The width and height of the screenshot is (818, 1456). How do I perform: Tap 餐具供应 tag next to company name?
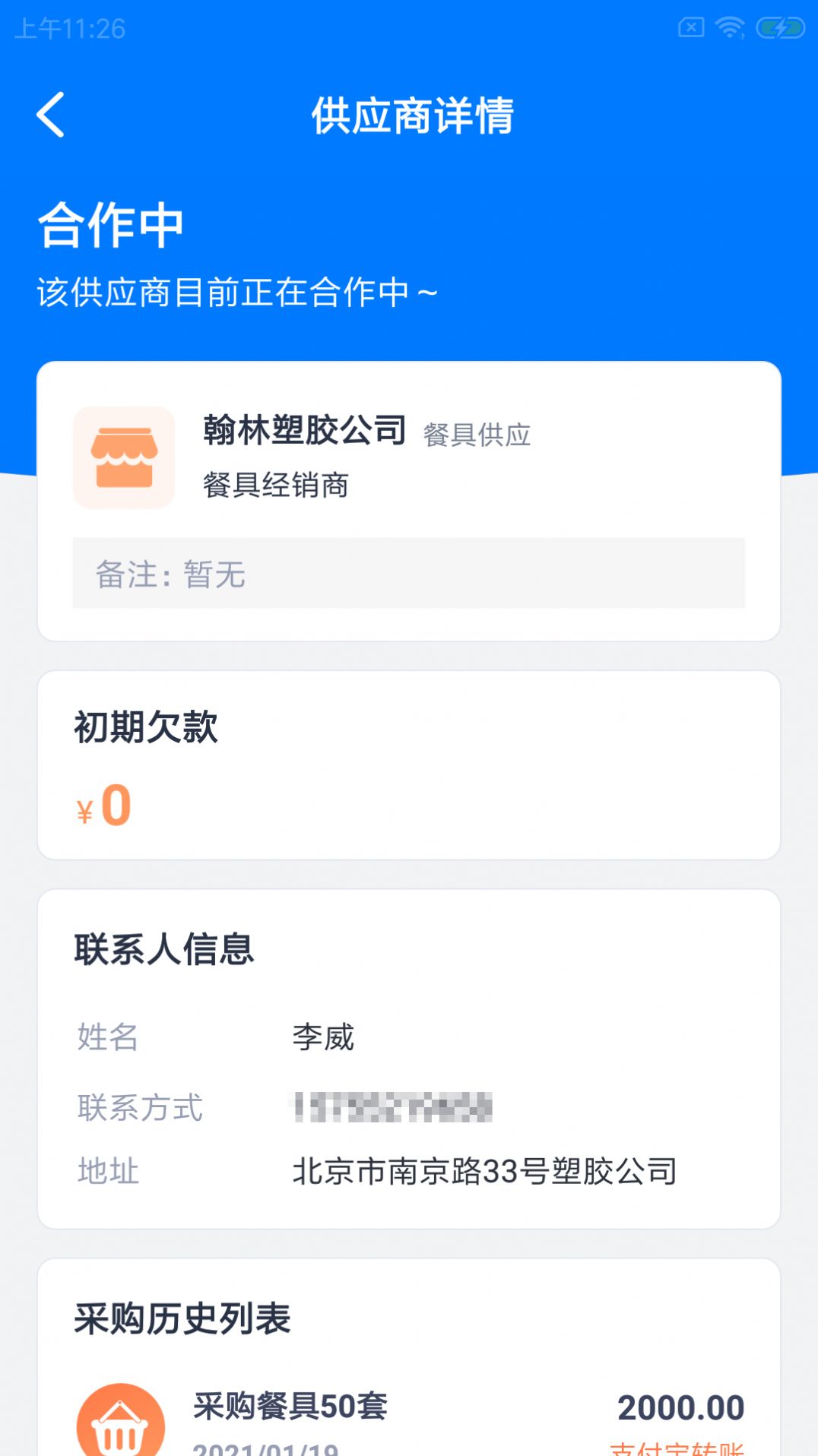pos(479,436)
